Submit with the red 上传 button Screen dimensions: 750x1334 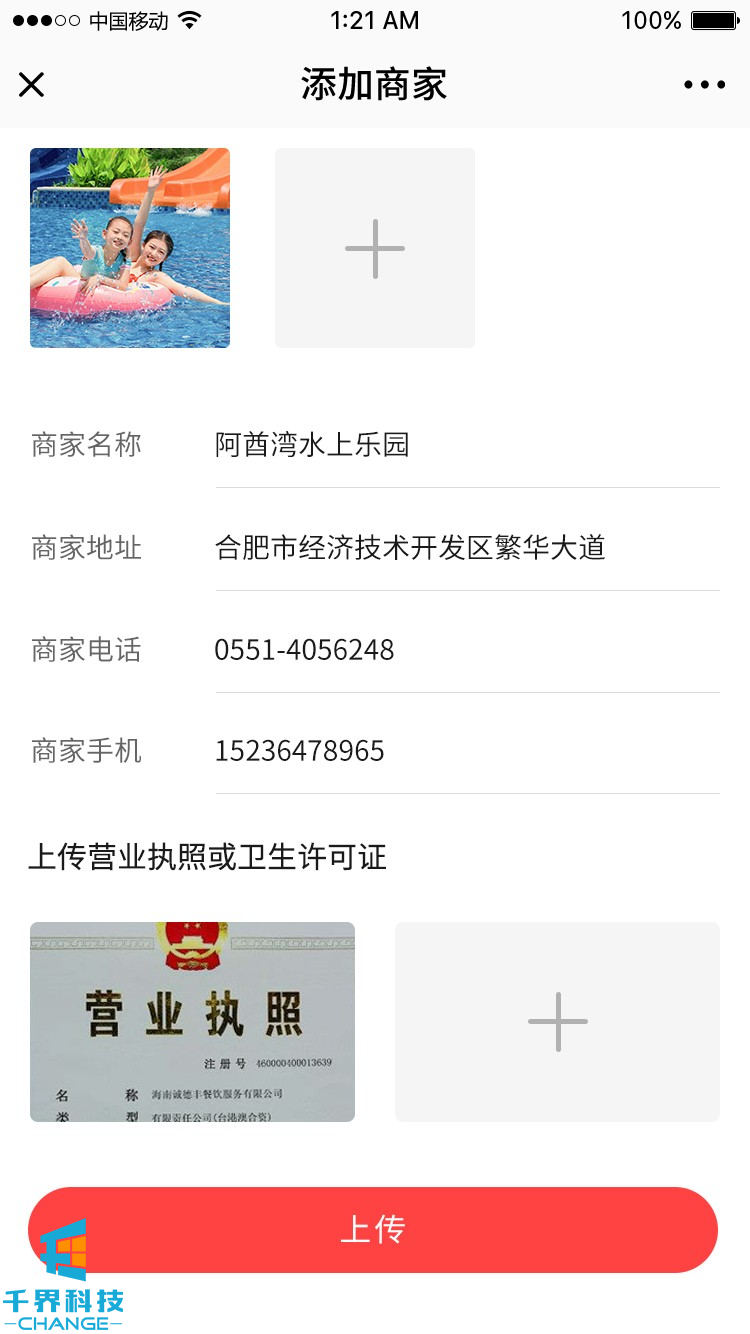pos(373,1229)
